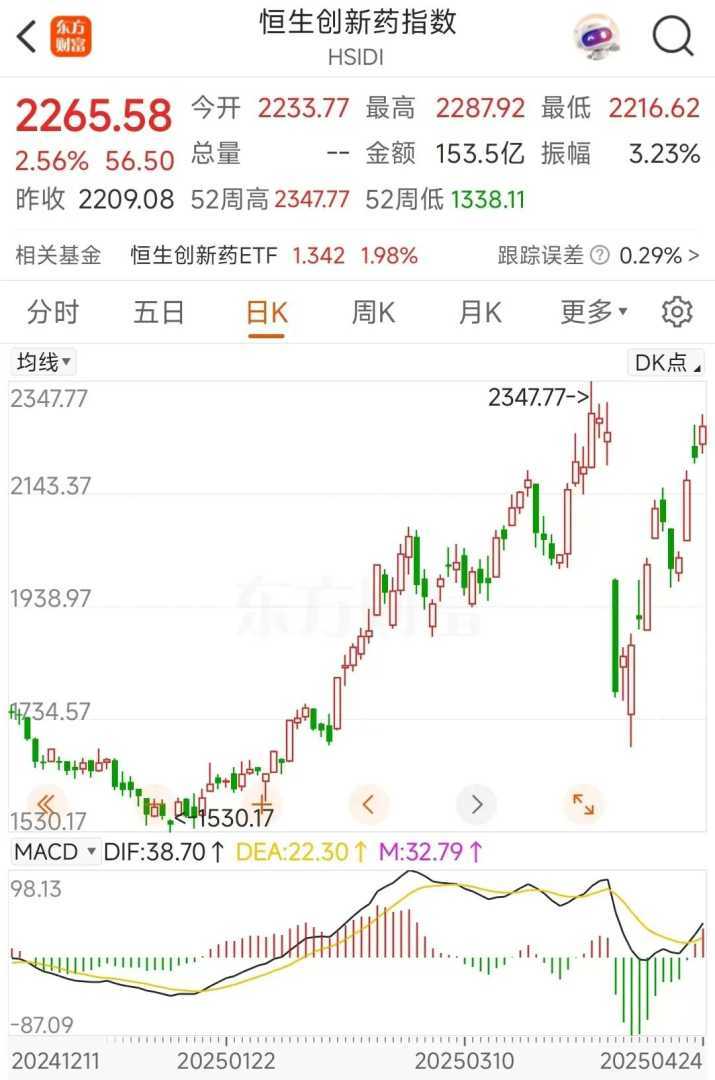Open the search icon
This screenshot has width=715, height=1080.
(x=673, y=36)
